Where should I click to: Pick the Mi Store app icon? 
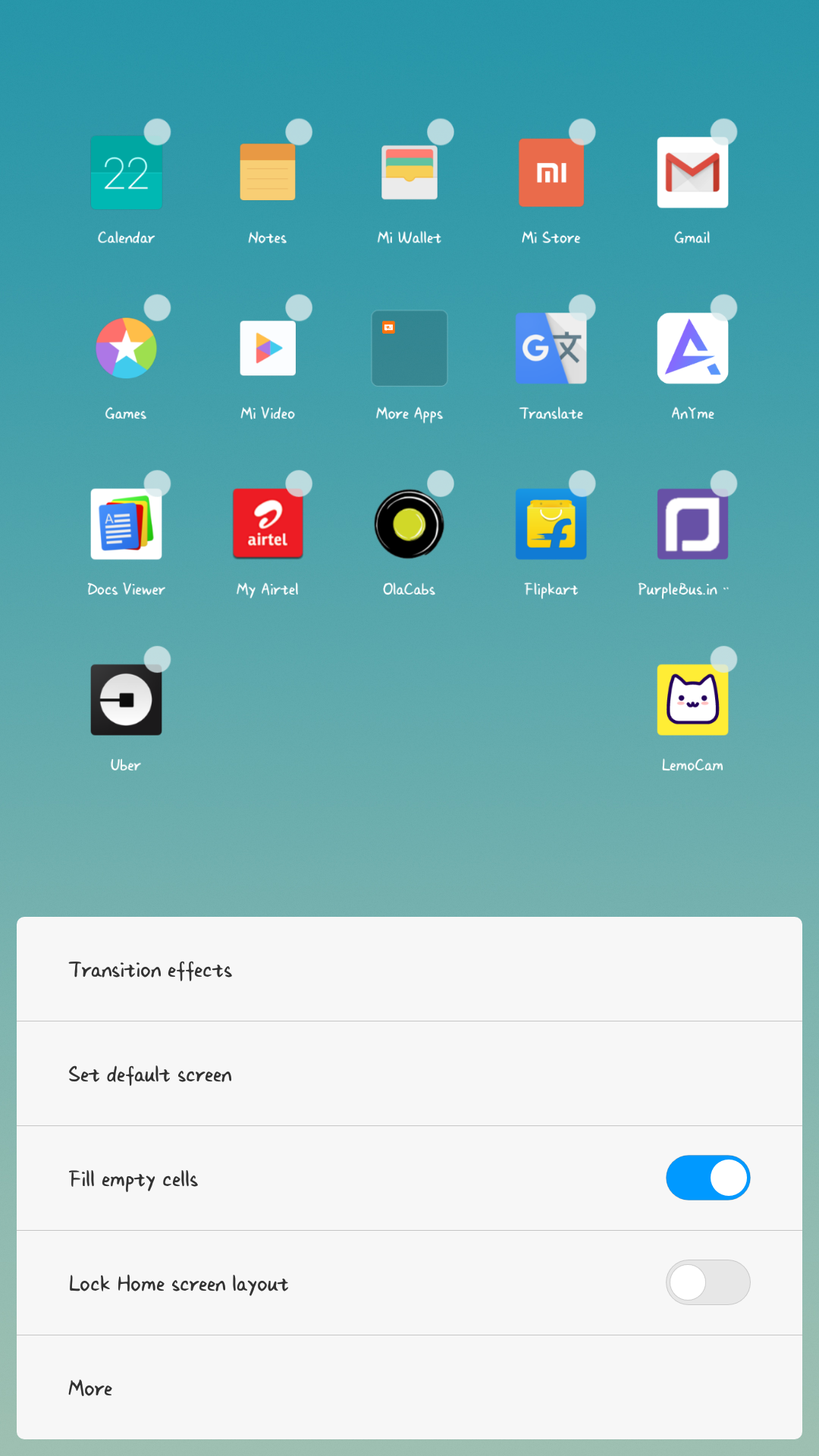[551, 172]
